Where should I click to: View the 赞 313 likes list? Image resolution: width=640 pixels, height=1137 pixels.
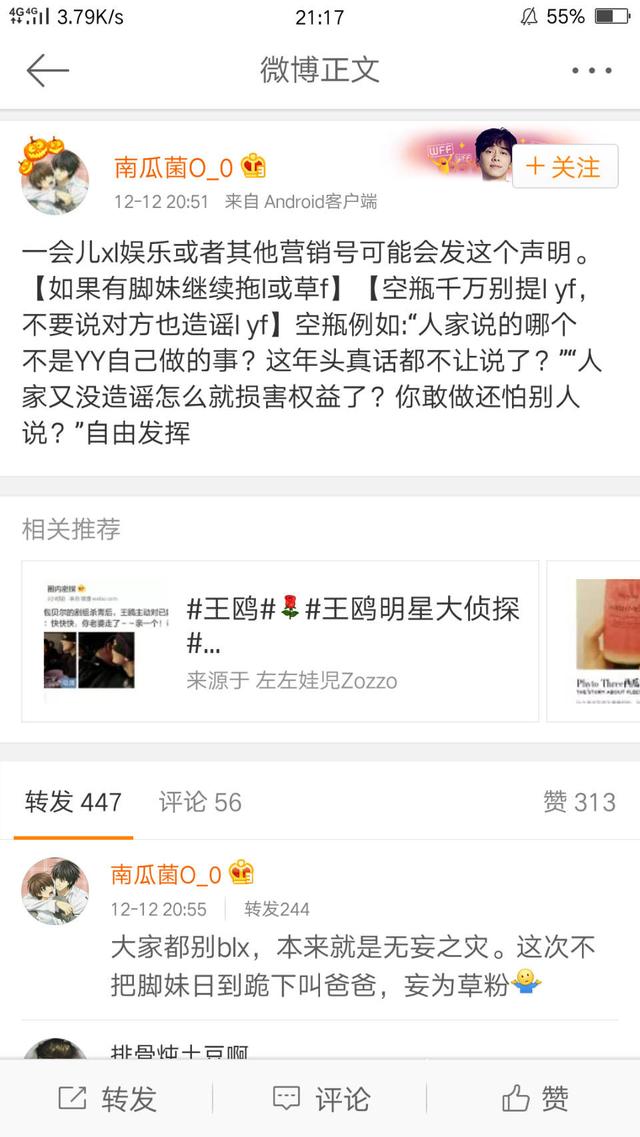click(x=579, y=802)
